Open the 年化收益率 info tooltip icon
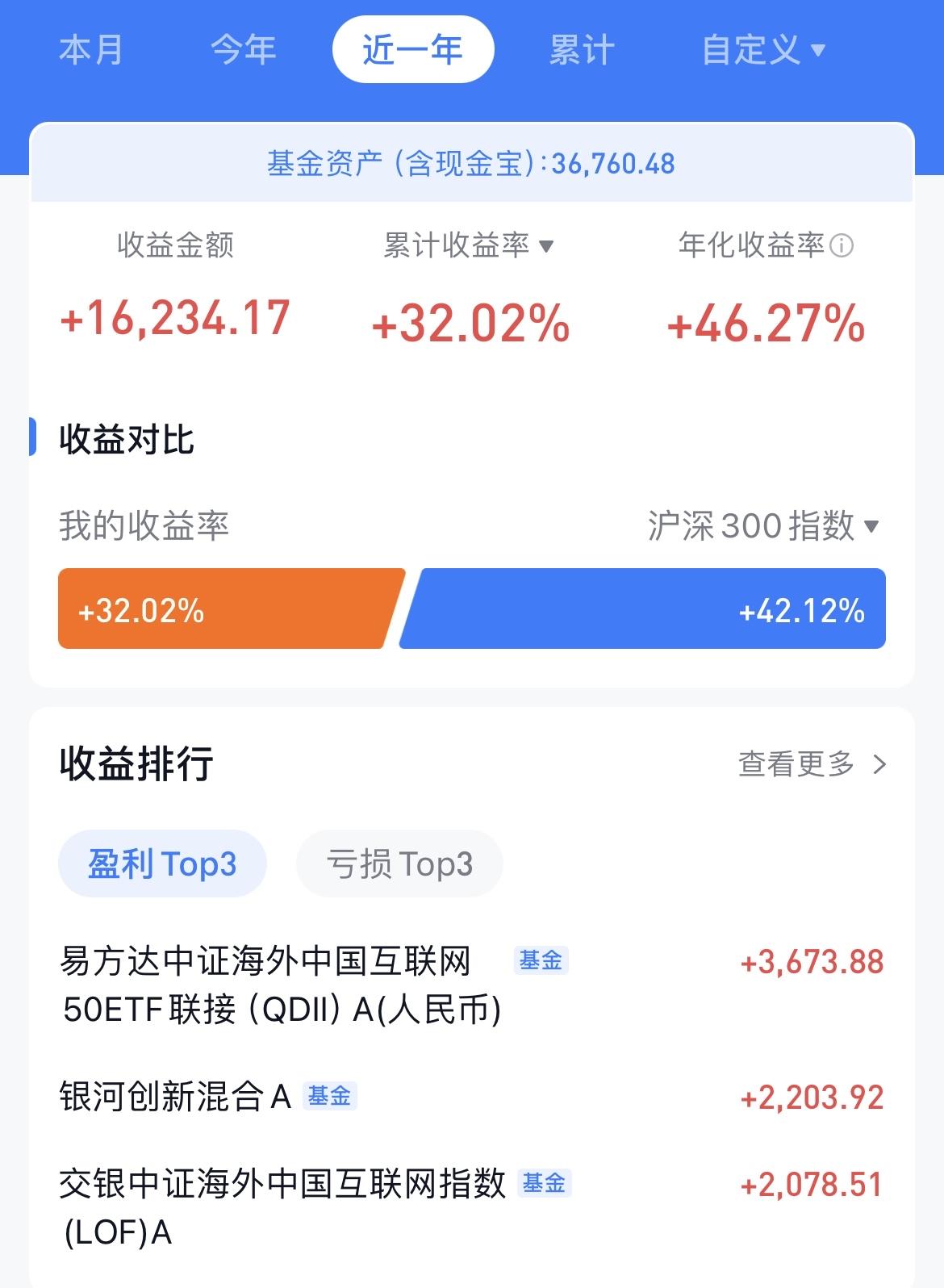 pos(842,247)
